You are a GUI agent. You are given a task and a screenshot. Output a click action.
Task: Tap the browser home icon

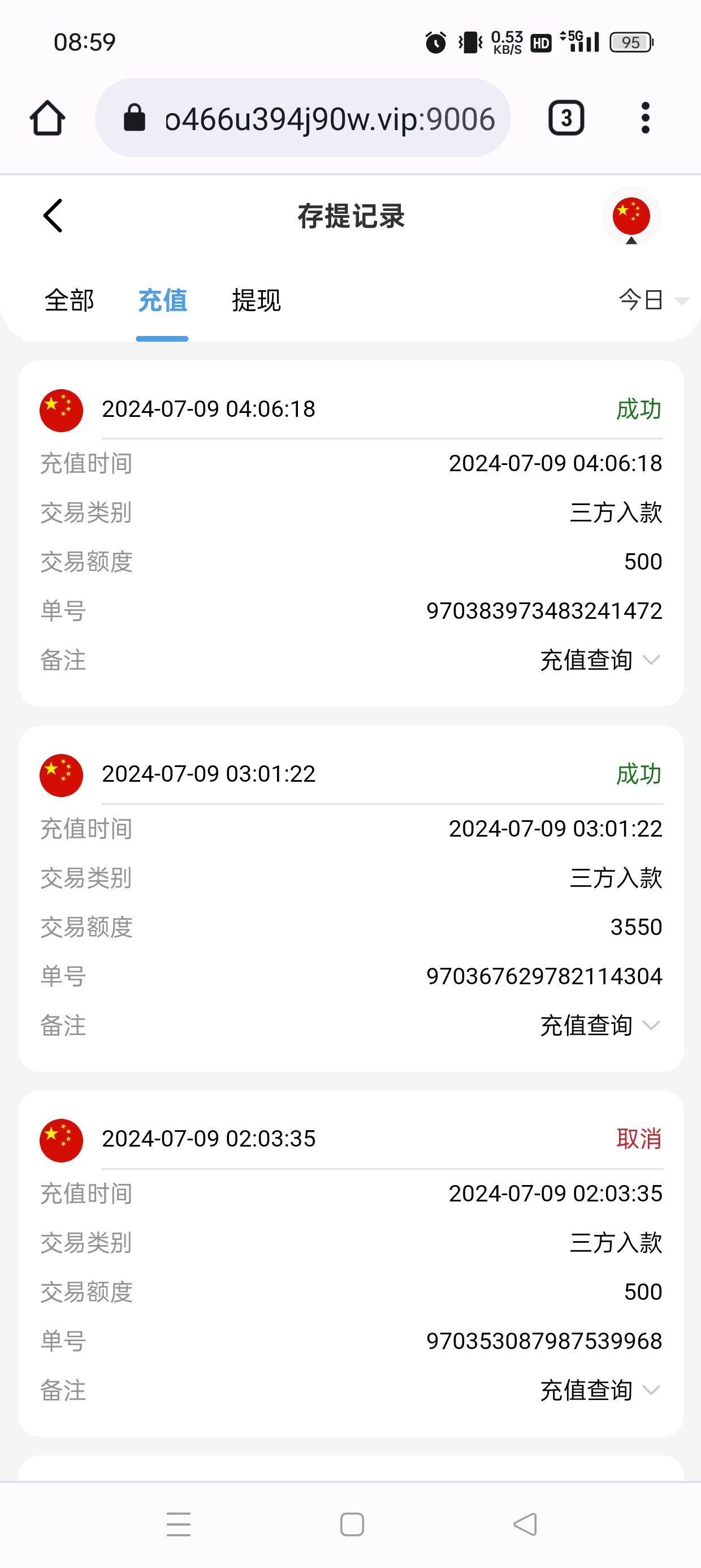pyautogui.click(x=47, y=118)
